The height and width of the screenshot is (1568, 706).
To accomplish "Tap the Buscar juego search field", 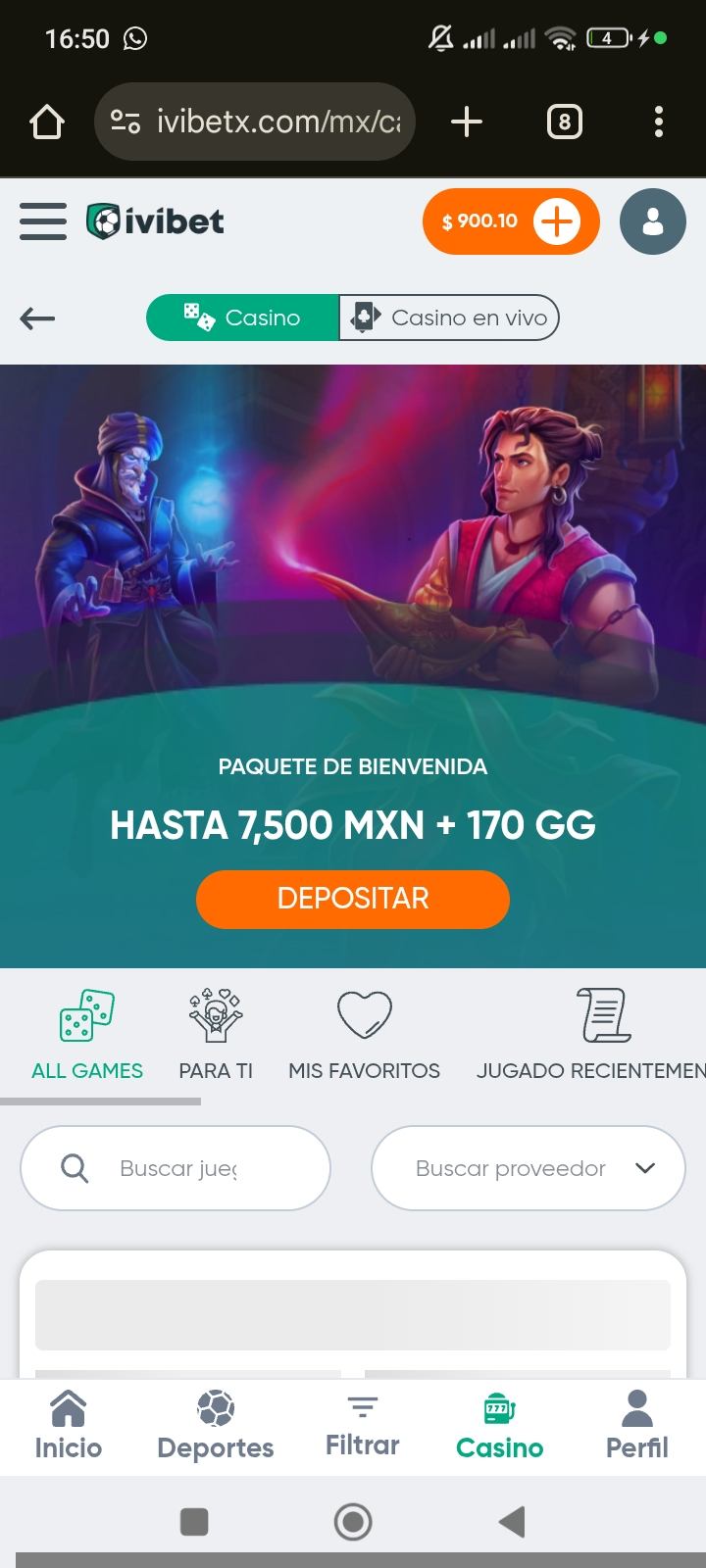I will coord(176,1168).
